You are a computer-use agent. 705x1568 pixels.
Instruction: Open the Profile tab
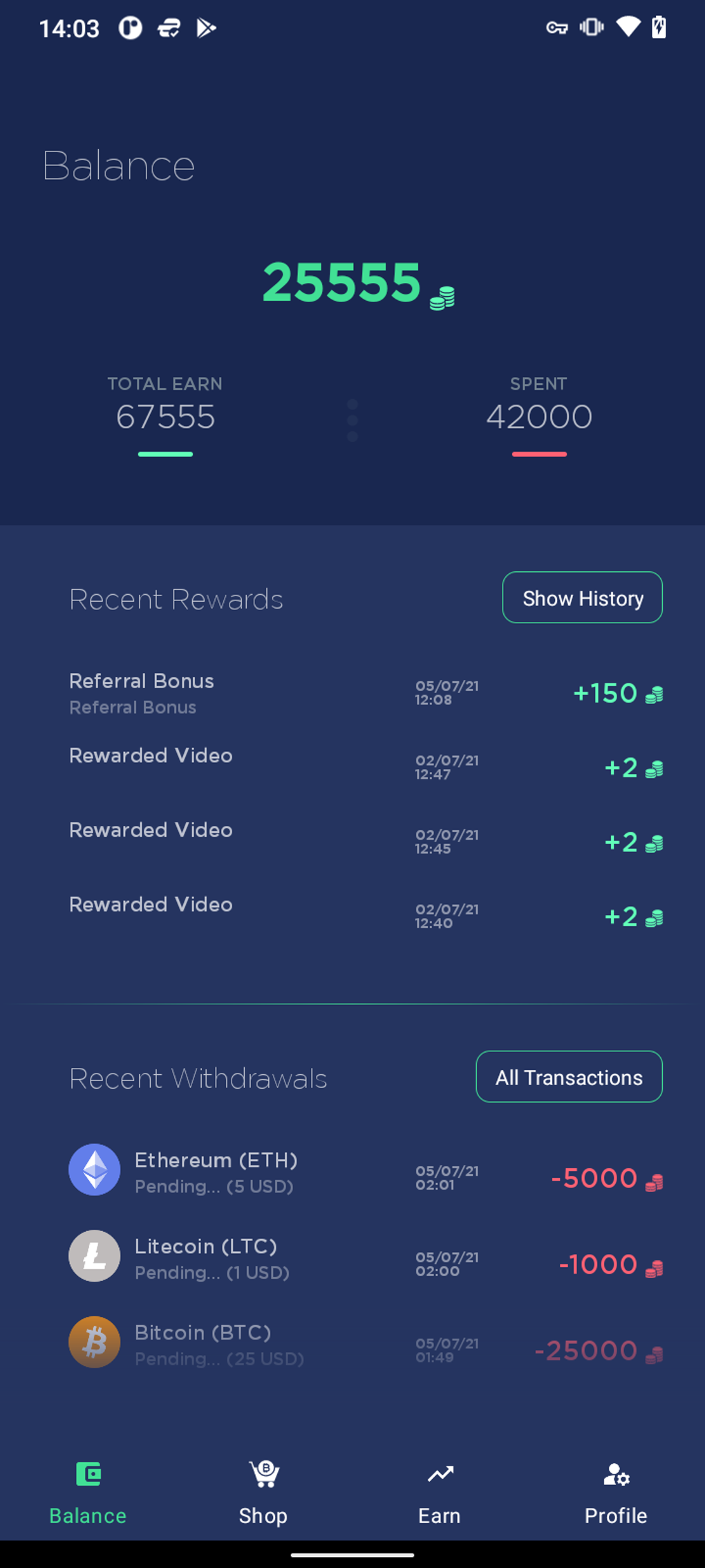click(615, 1493)
